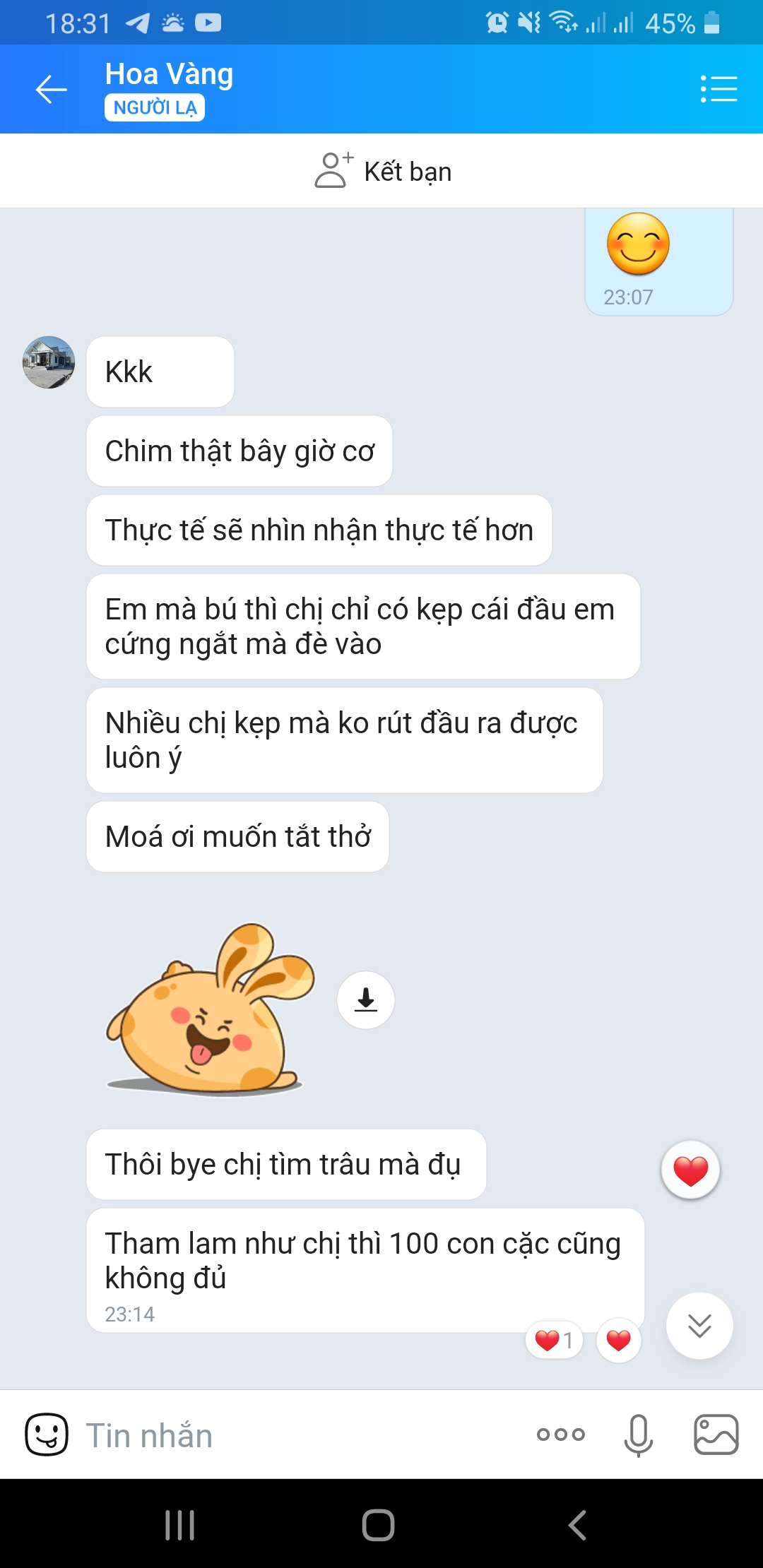763x1568 pixels.
Task: Go back from Hoa Vàng chat
Action: (51, 89)
